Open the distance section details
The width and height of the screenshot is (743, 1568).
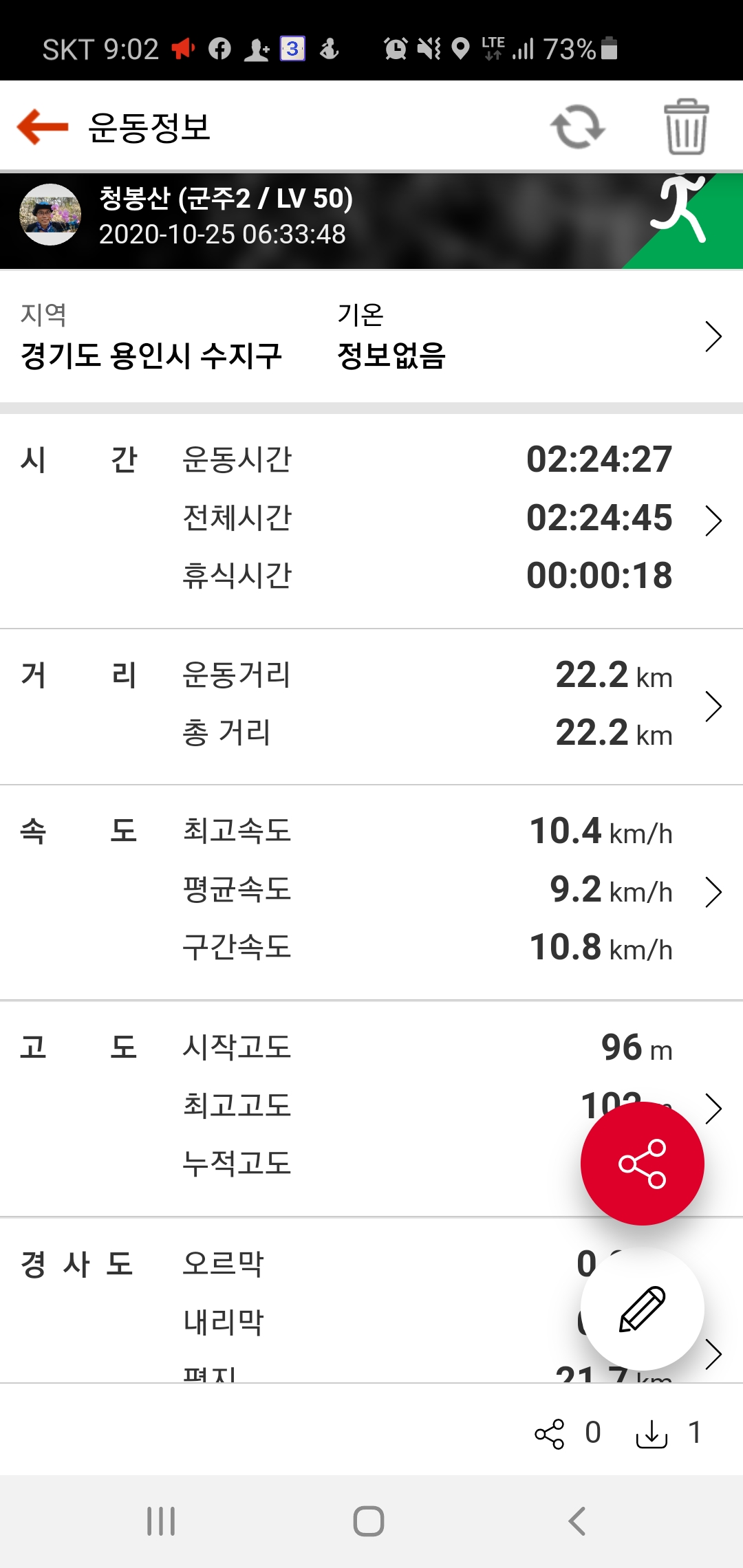click(x=713, y=706)
